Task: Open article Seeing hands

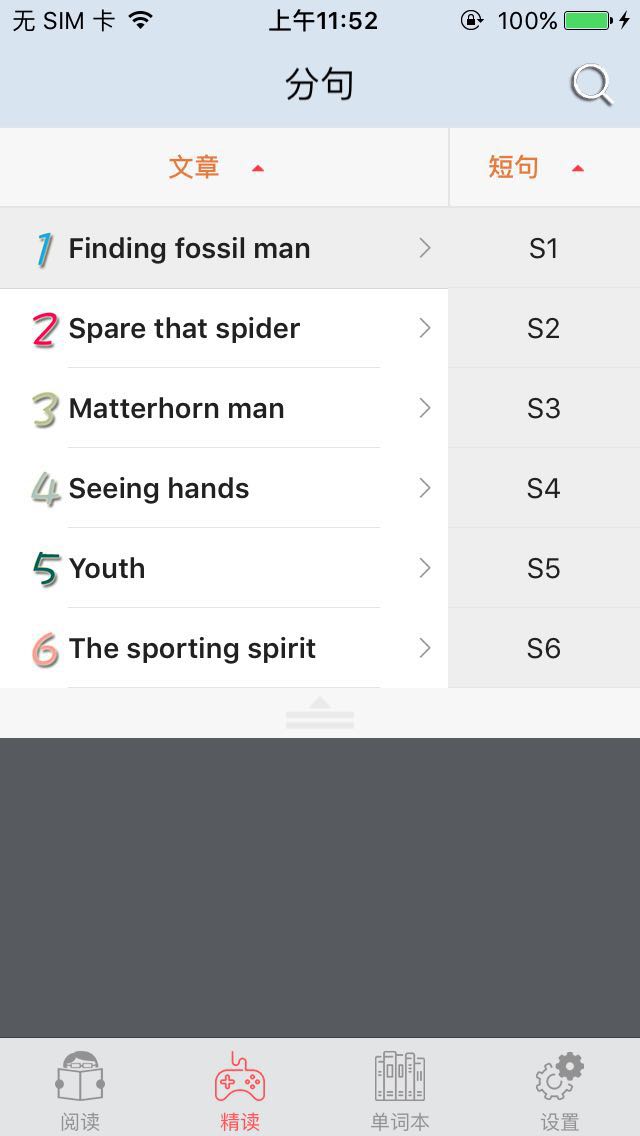Action: click(224, 488)
